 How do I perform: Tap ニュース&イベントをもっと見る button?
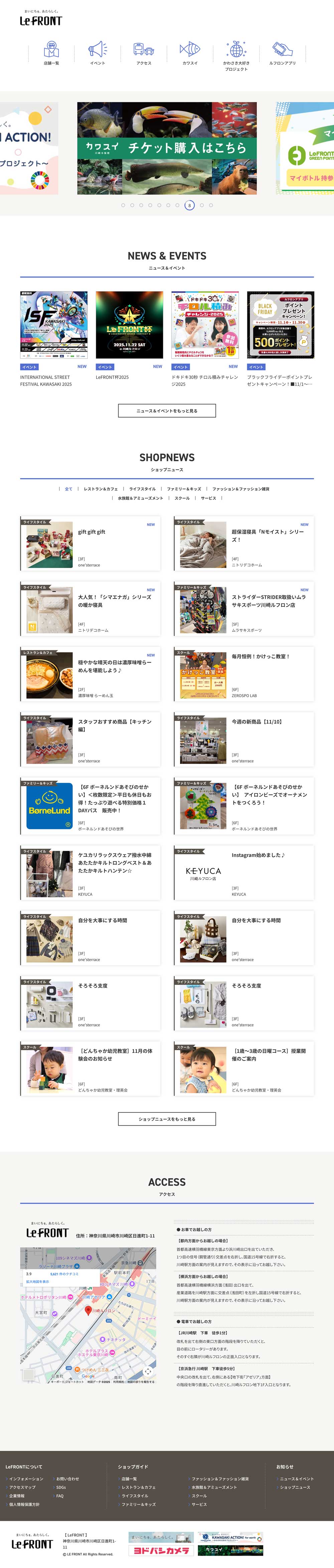[x=167, y=411]
